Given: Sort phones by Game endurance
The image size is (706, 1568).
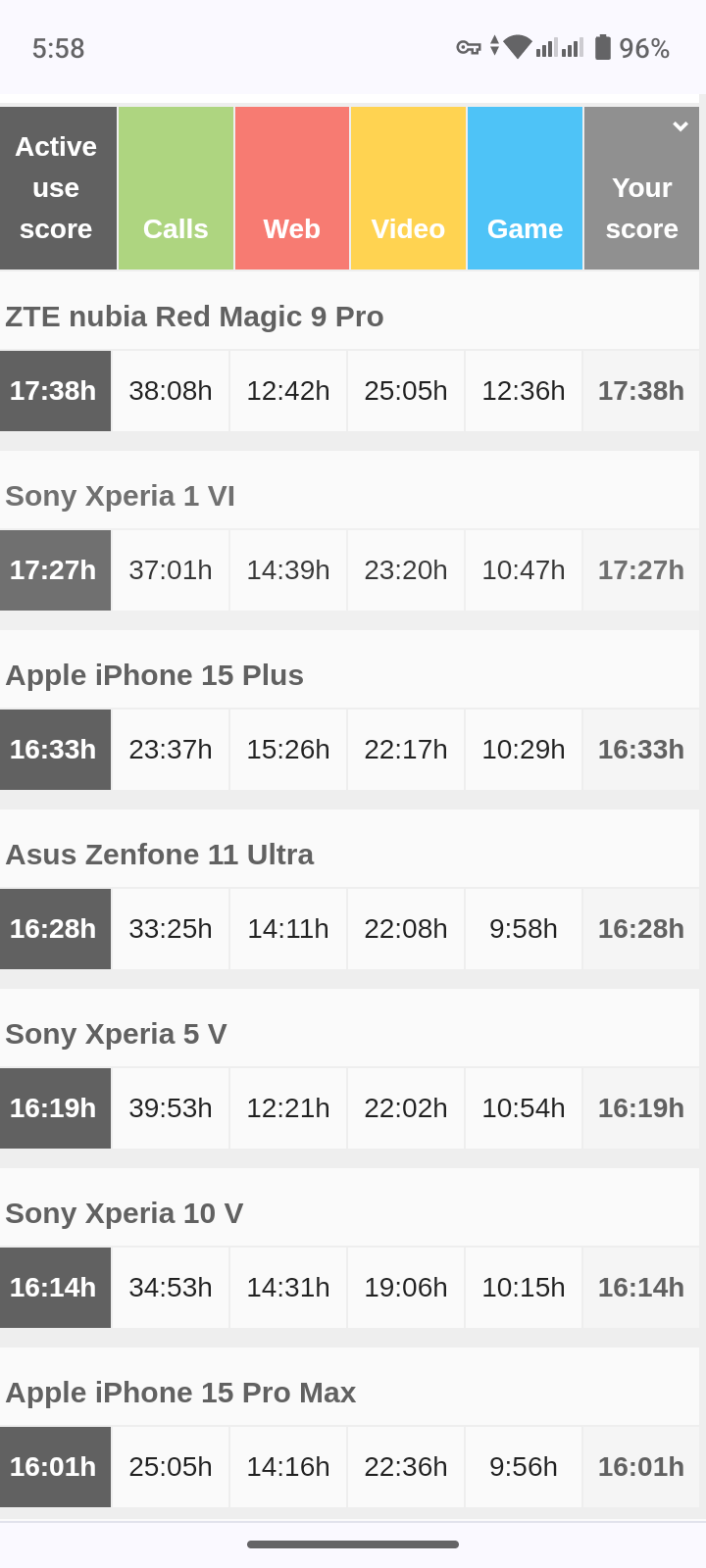Looking at the screenshot, I should click(525, 188).
